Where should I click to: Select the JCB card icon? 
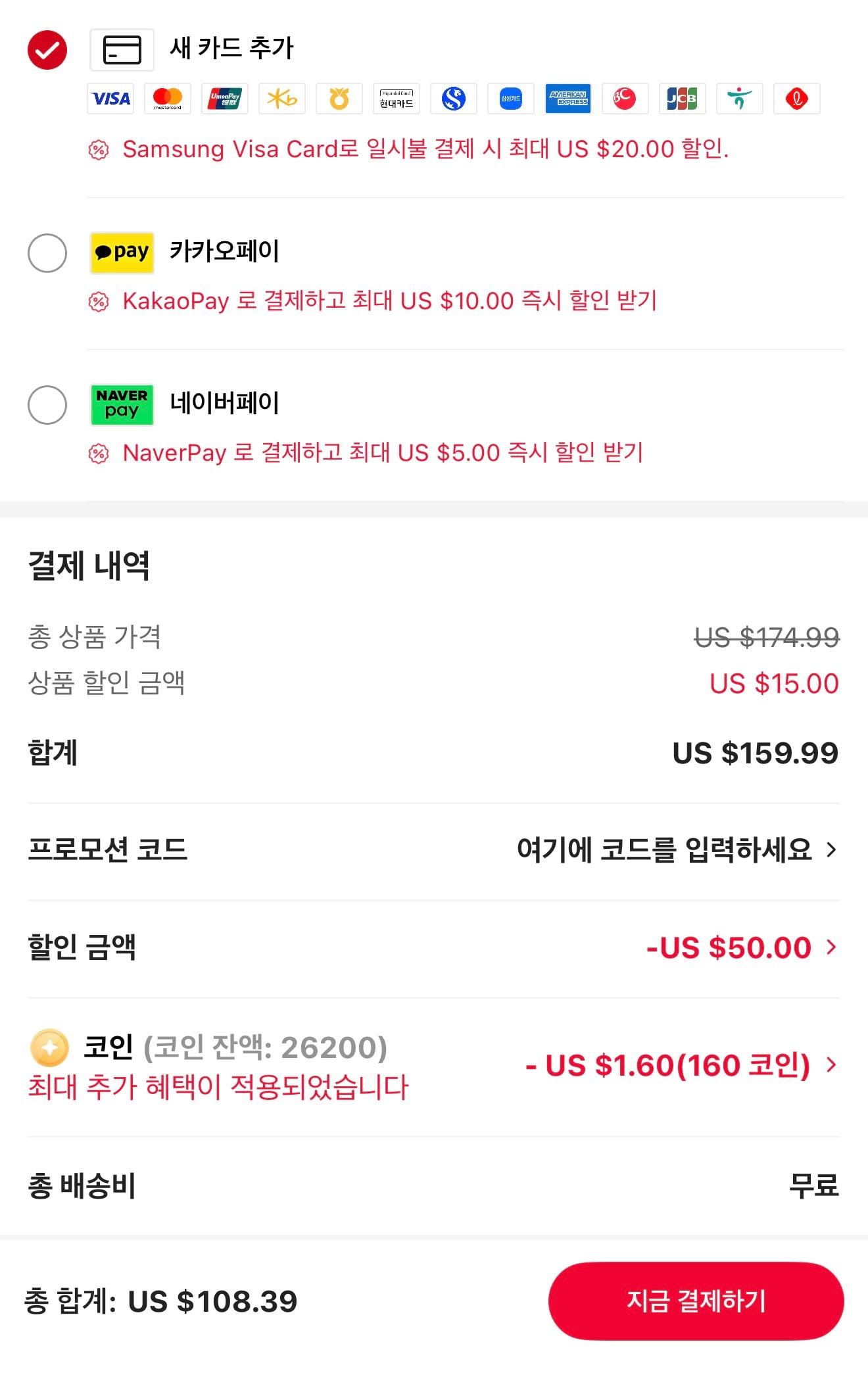click(x=683, y=99)
